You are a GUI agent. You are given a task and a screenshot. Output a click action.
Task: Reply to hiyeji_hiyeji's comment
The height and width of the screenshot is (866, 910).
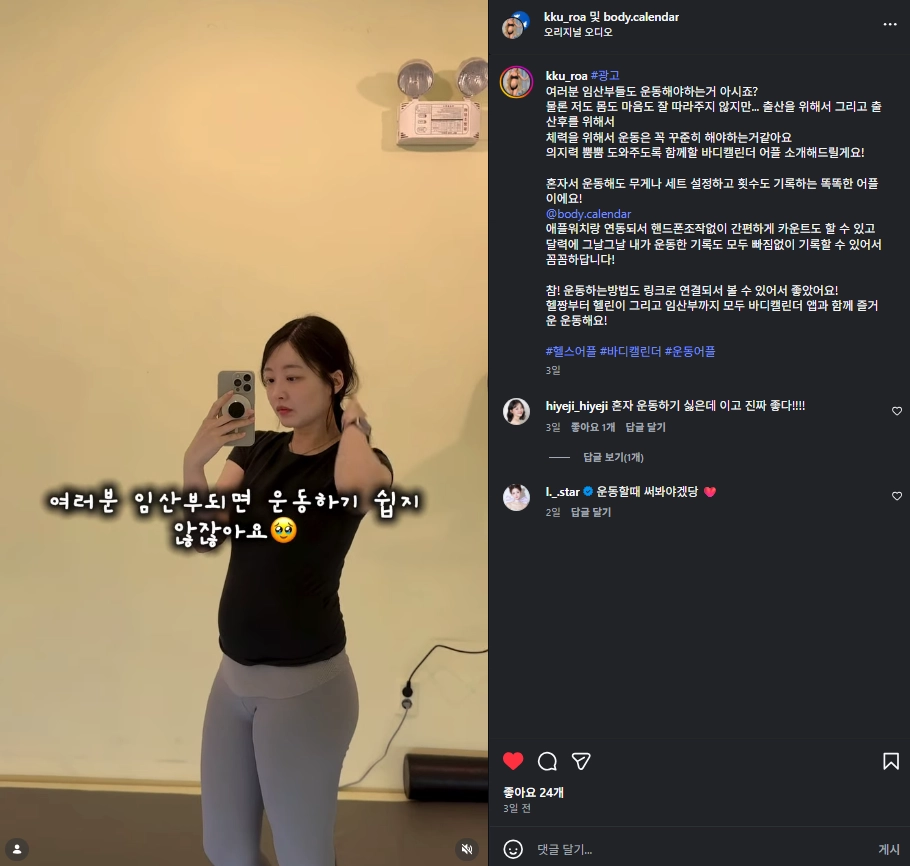645,427
